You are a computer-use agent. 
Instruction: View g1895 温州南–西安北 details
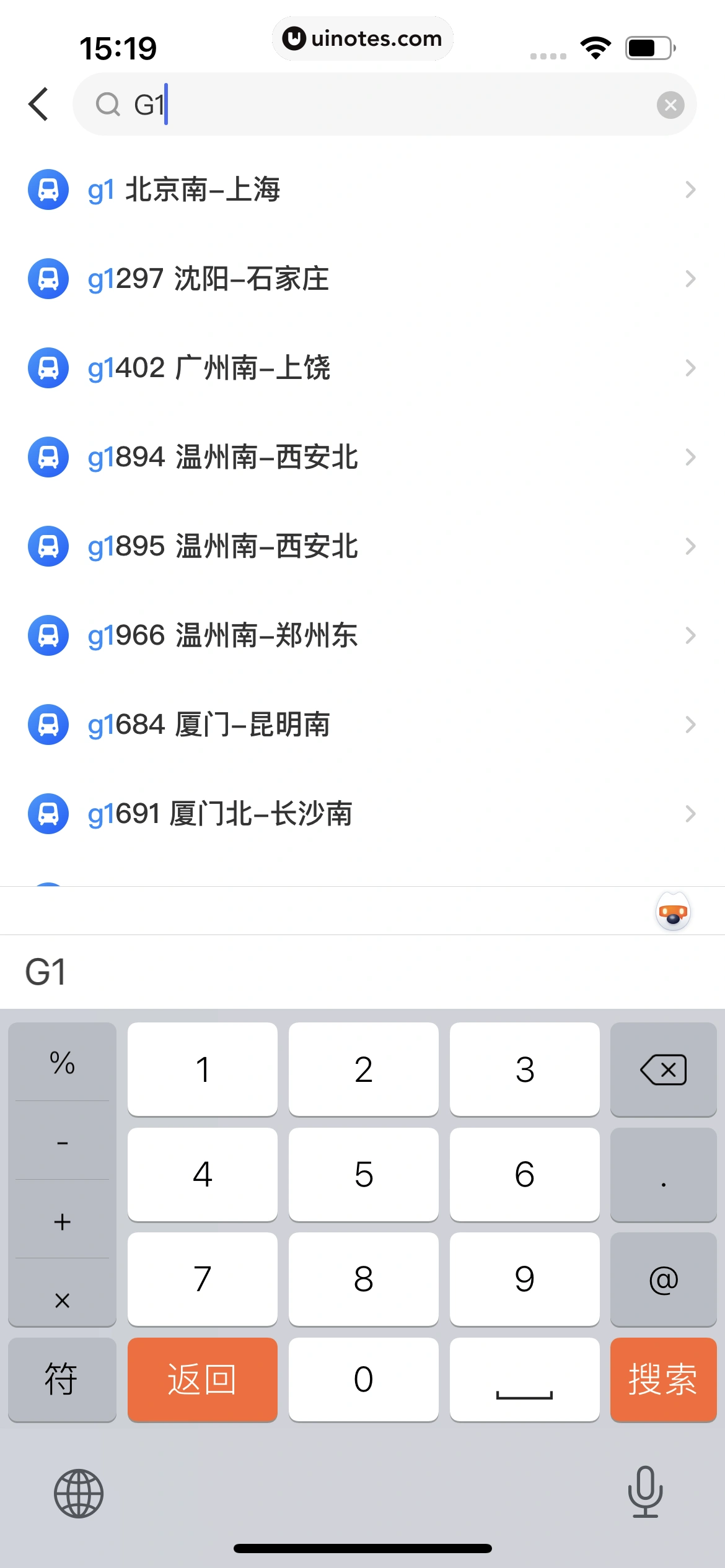[362, 546]
